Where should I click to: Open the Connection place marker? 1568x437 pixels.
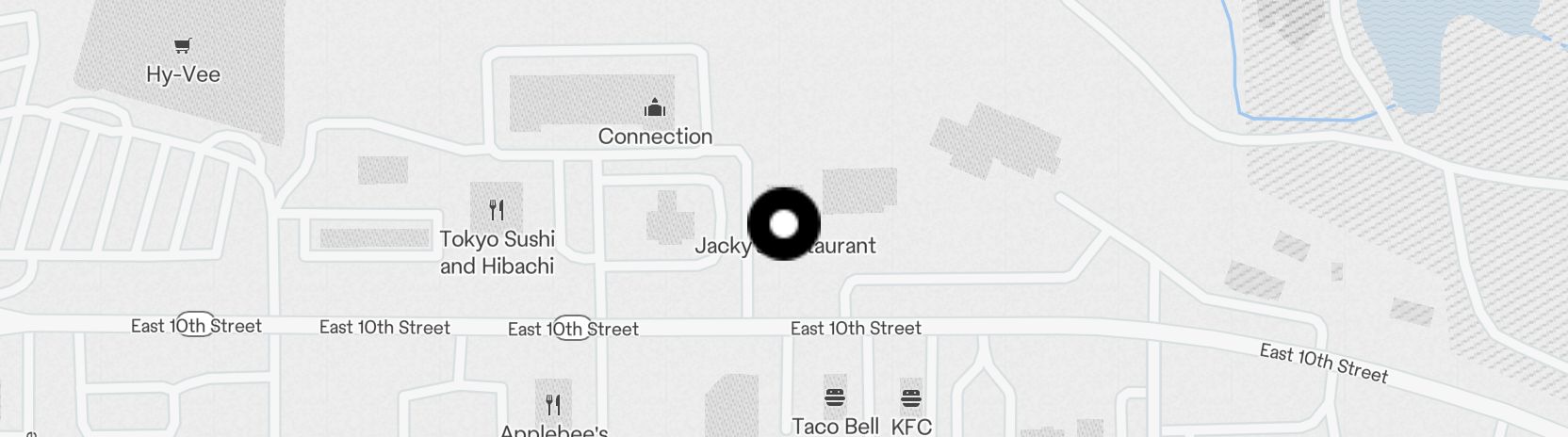[x=655, y=108]
